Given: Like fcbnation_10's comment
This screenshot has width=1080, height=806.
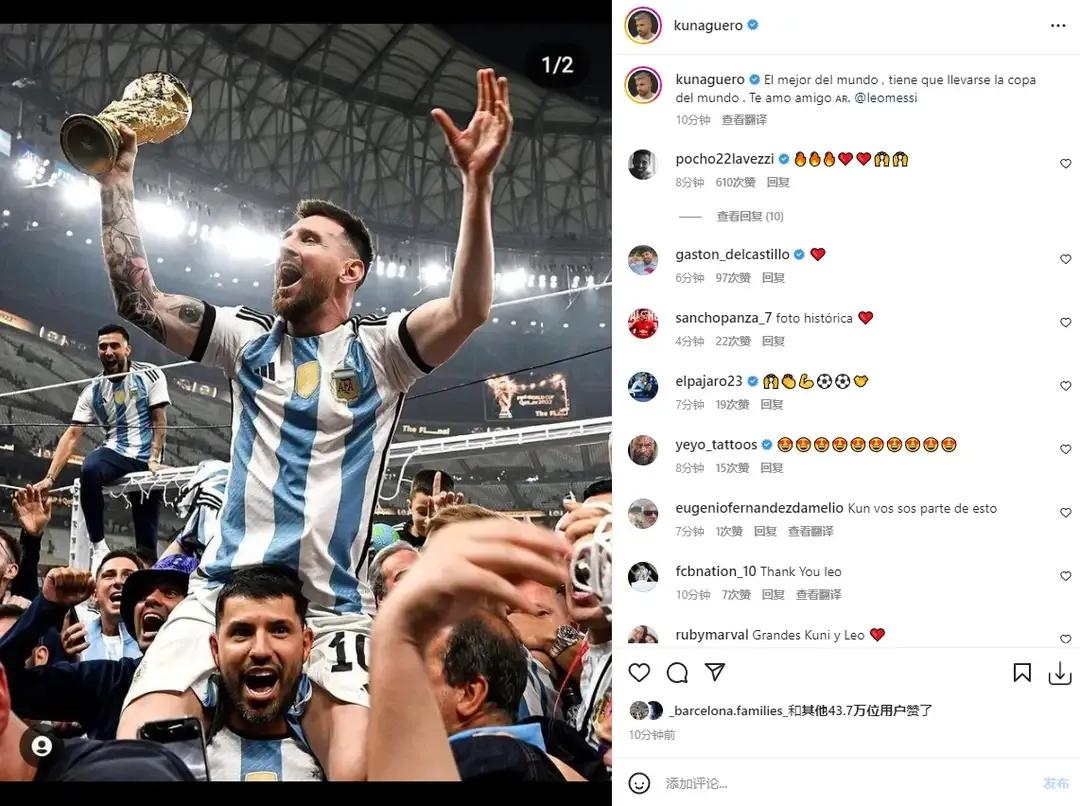Looking at the screenshot, I should click(x=1065, y=577).
